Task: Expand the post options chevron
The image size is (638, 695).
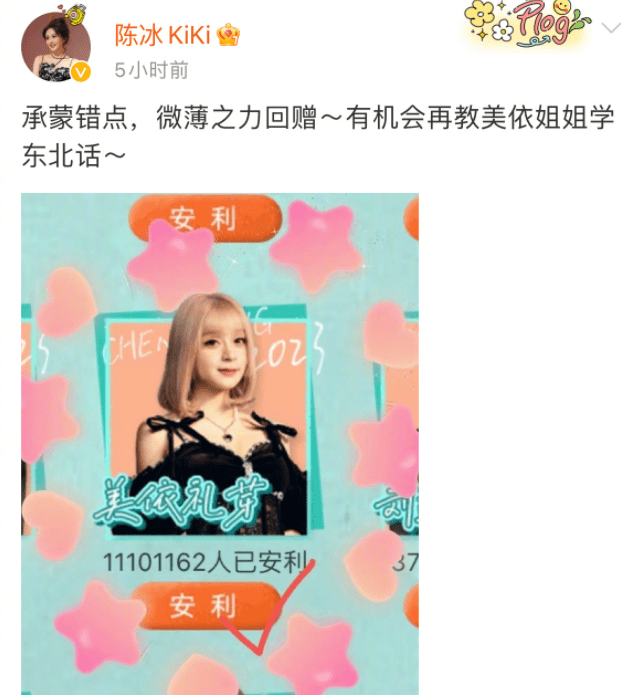Action: click(x=610, y=28)
